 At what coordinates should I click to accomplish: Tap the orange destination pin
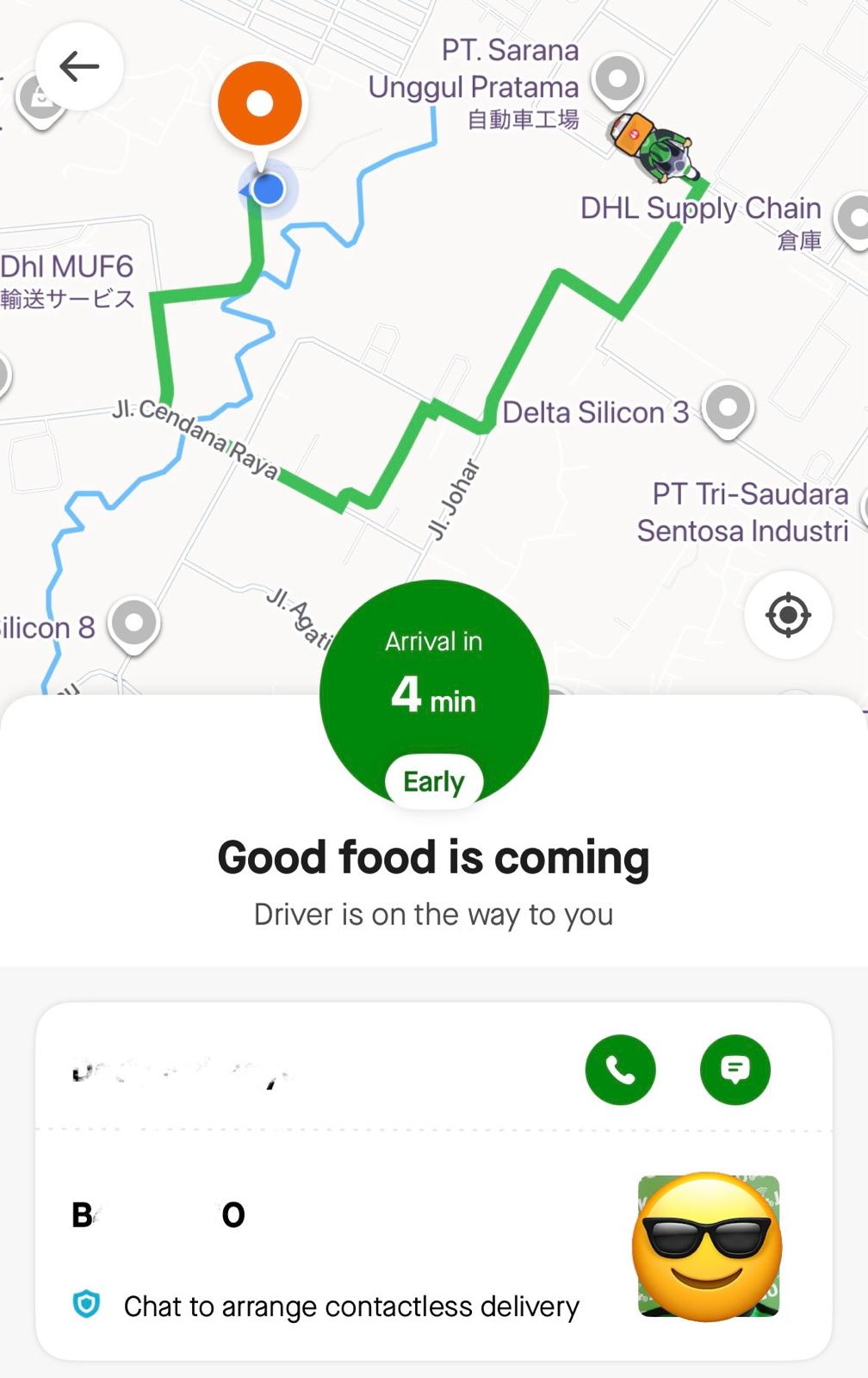point(260,103)
